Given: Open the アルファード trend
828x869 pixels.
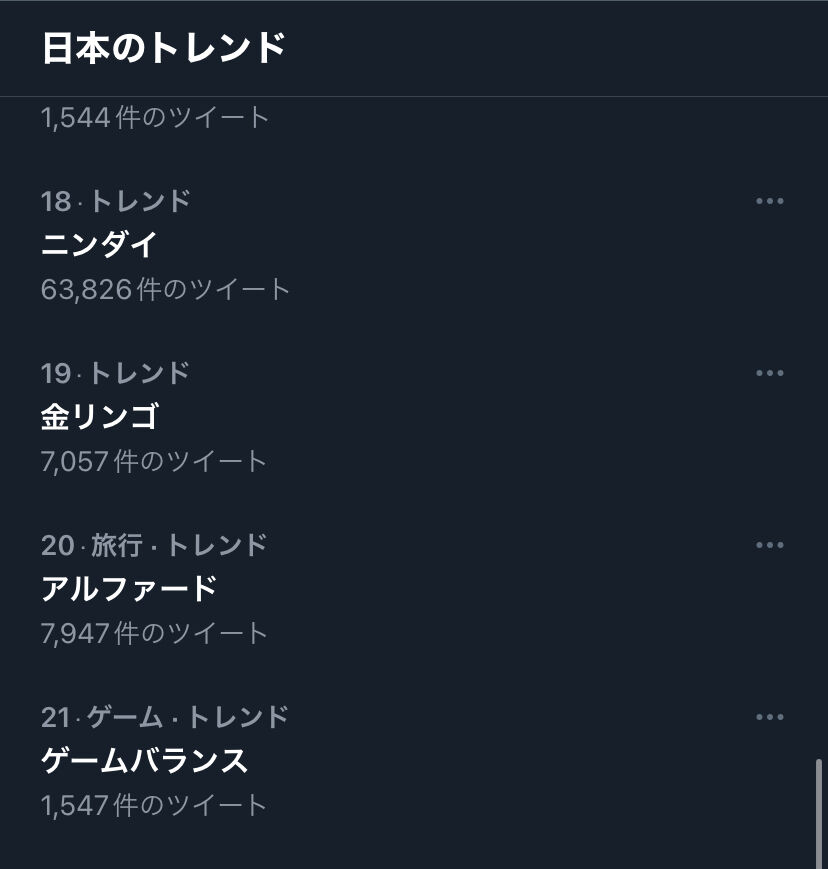Looking at the screenshot, I should coord(129,588).
